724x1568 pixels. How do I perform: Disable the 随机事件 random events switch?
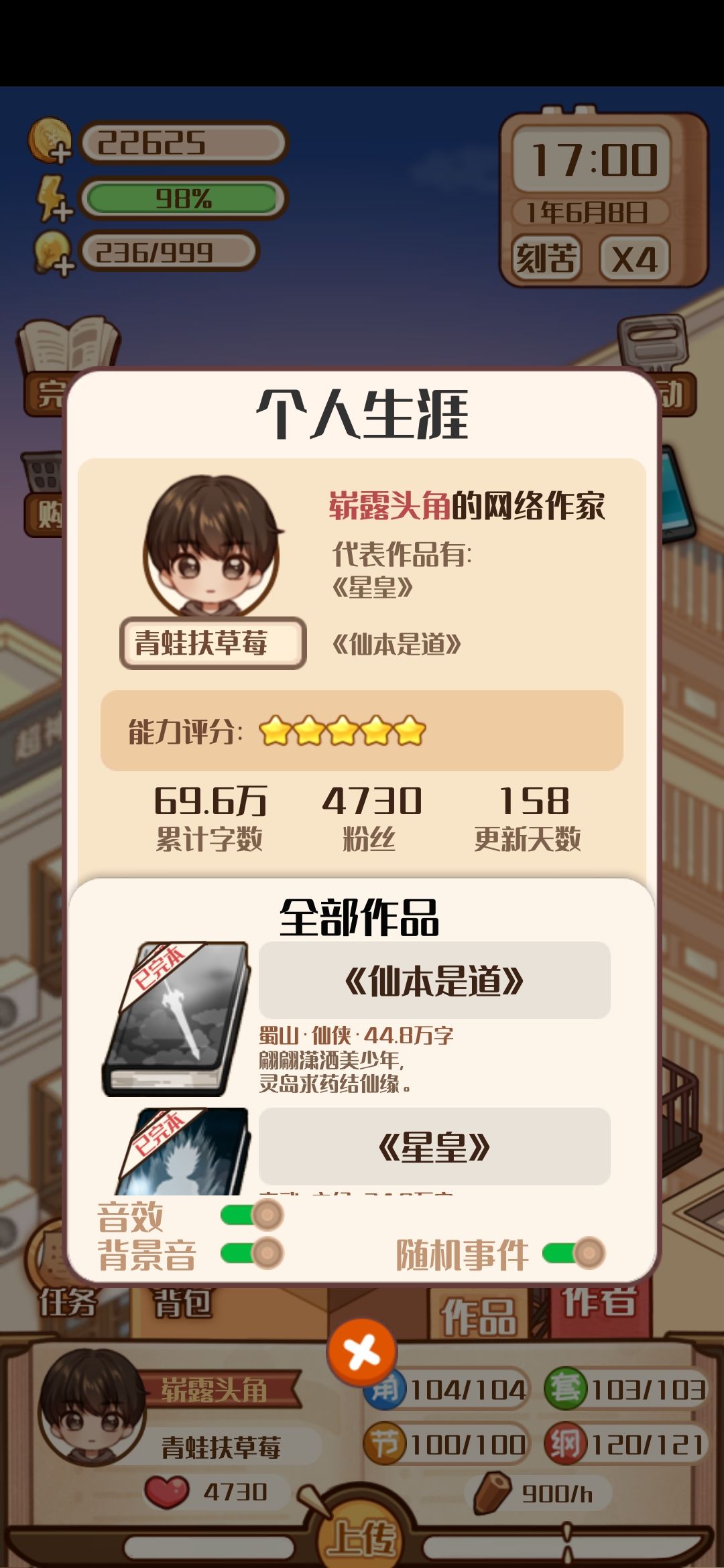coord(575,1253)
